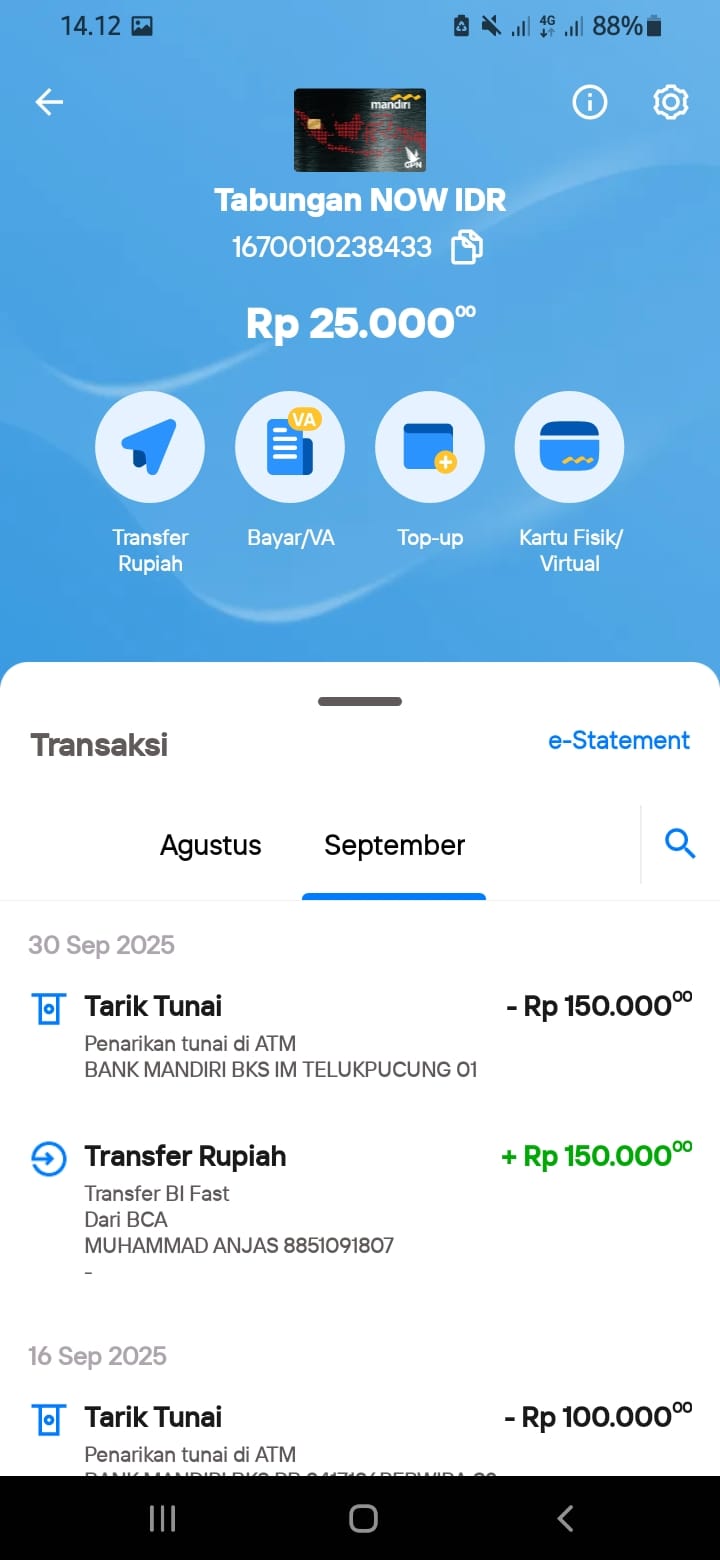Viewport: 720px width, 1560px height.
Task: Search transactions with the magnifier icon
Action: pyautogui.click(x=680, y=845)
